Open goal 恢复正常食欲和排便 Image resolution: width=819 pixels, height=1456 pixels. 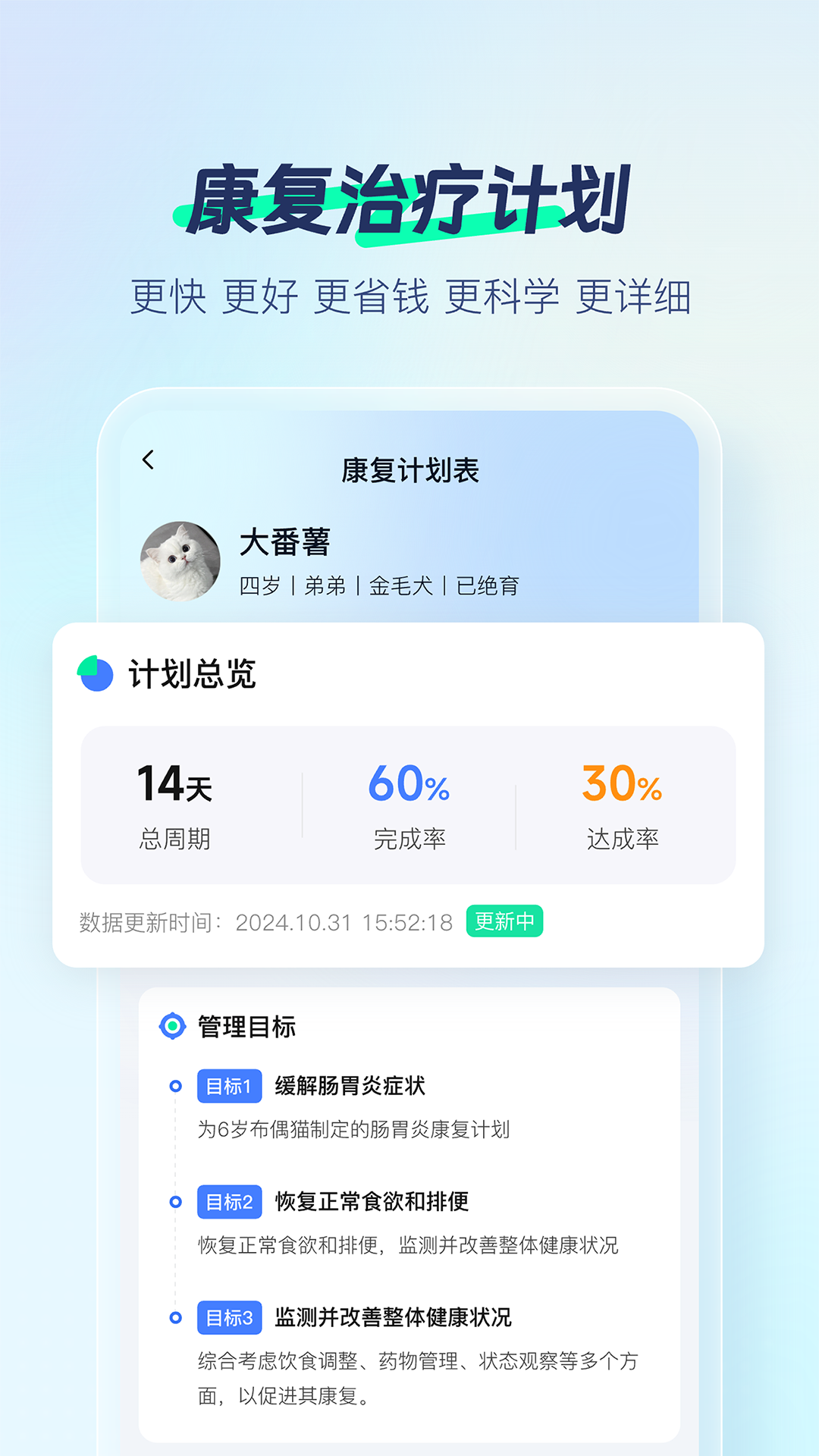click(370, 1203)
